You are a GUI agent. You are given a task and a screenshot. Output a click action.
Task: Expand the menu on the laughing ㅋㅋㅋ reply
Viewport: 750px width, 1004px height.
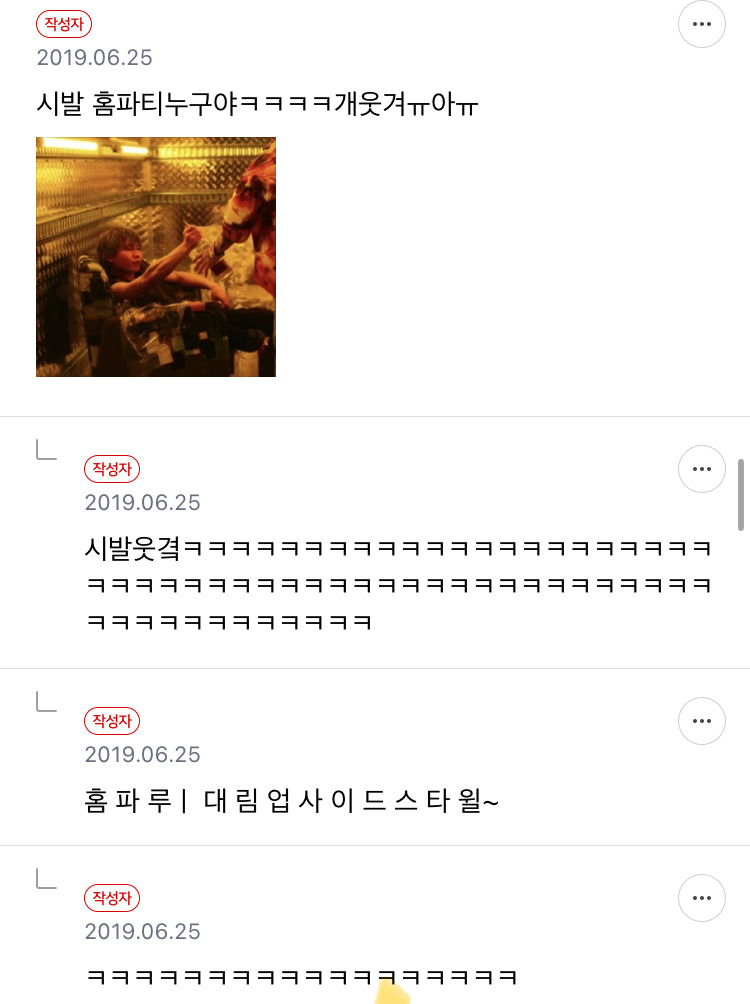(x=702, y=898)
